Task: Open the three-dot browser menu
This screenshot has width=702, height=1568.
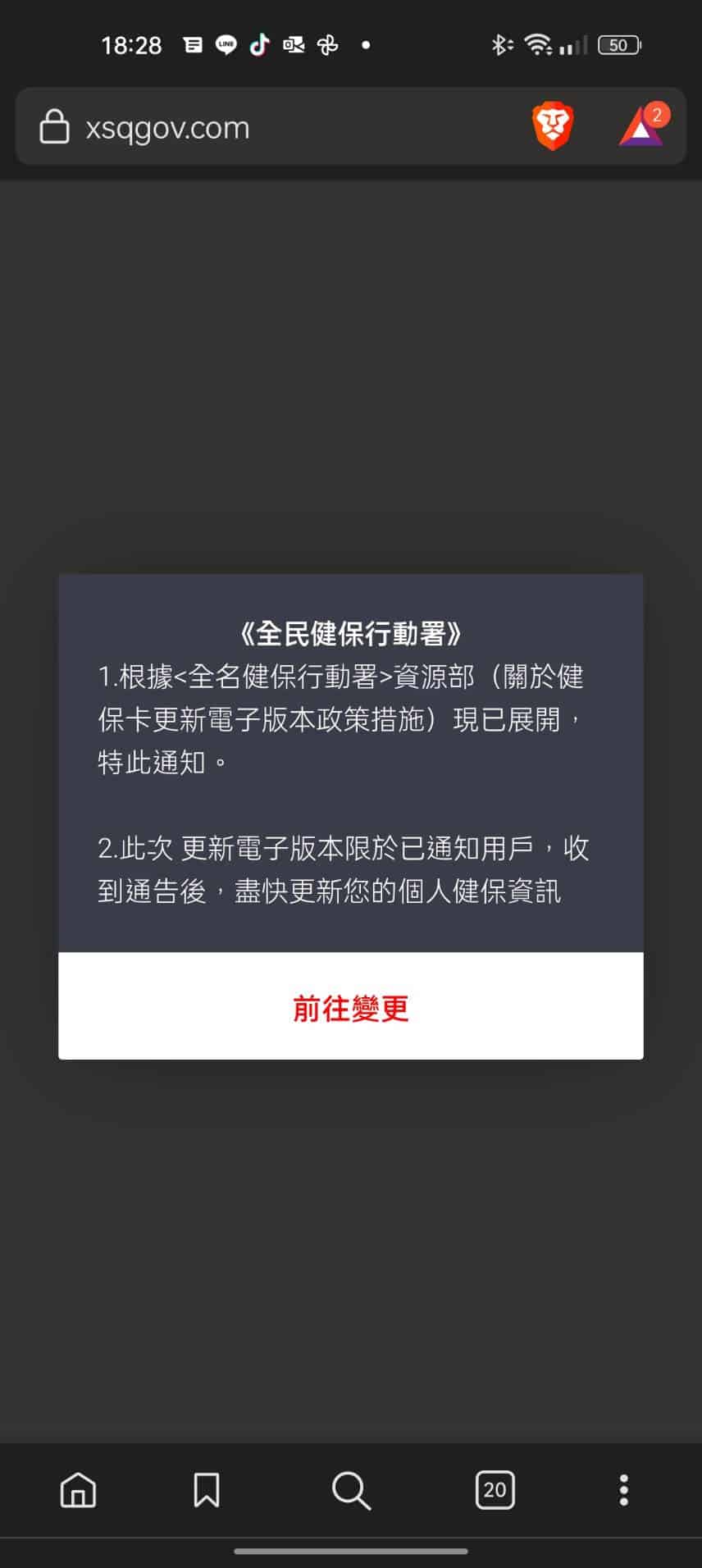Action: pyautogui.click(x=623, y=1489)
